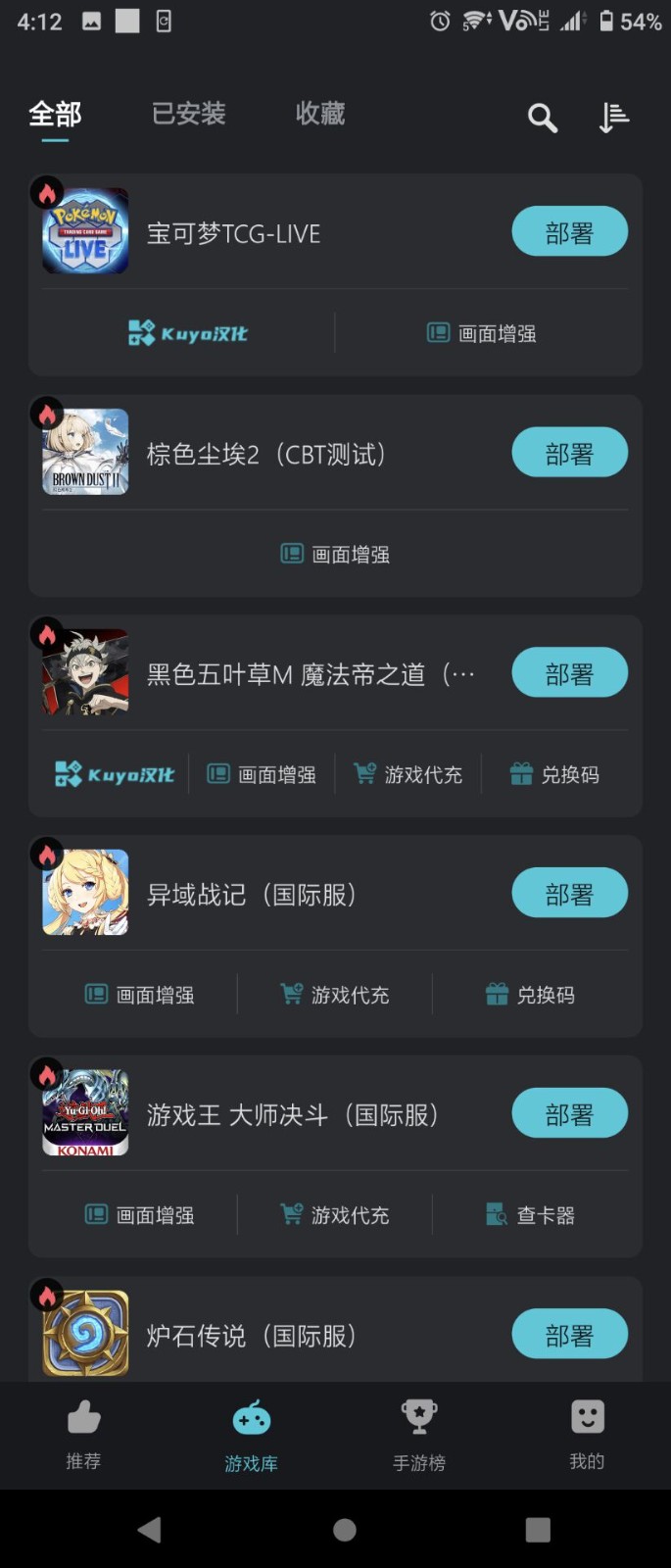Image resolution: width=671 pixels, height=1568 pixels.
Task: Open 兑换码 under 黑色五叶草M
Action: (x=554, y=774)
